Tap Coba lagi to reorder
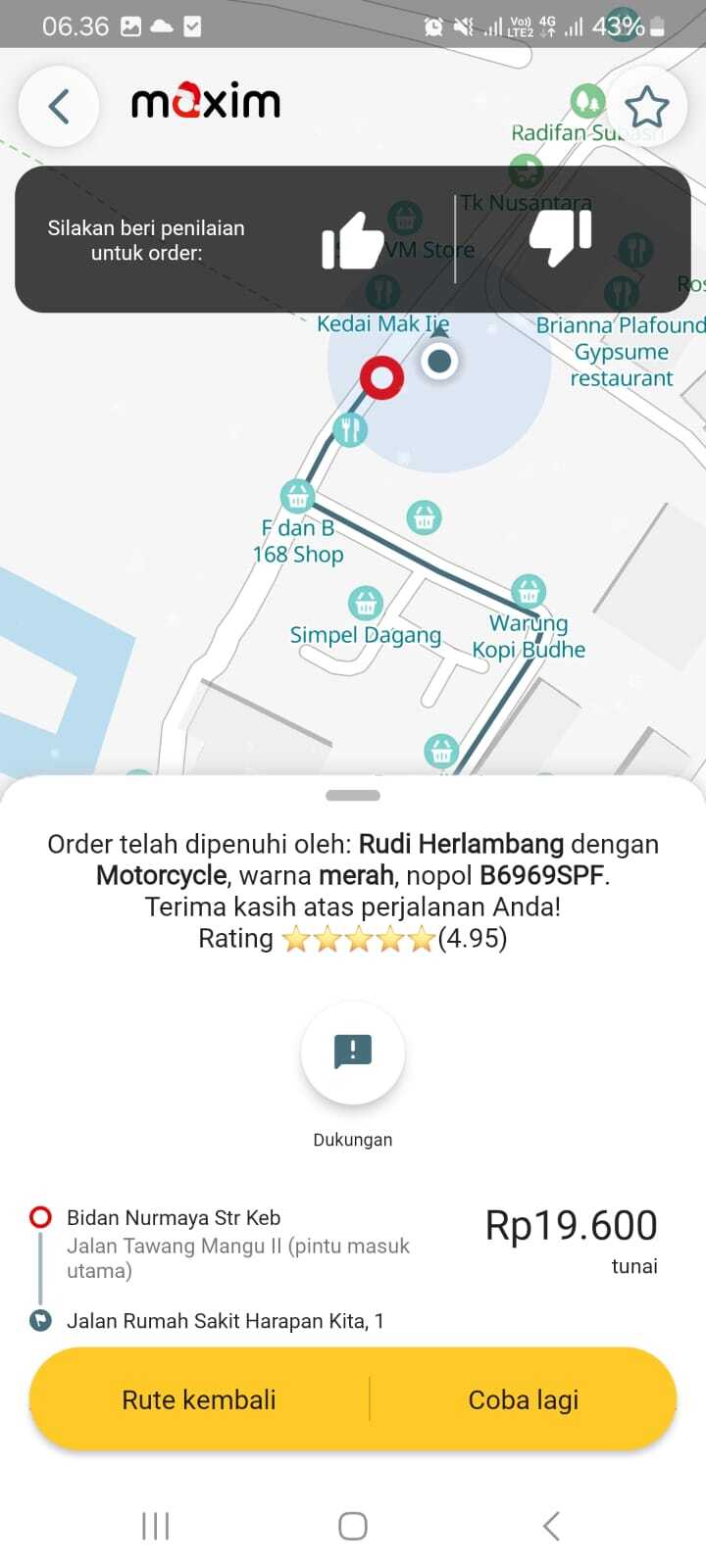The image size is (706, 1568). click(524, 1399)
